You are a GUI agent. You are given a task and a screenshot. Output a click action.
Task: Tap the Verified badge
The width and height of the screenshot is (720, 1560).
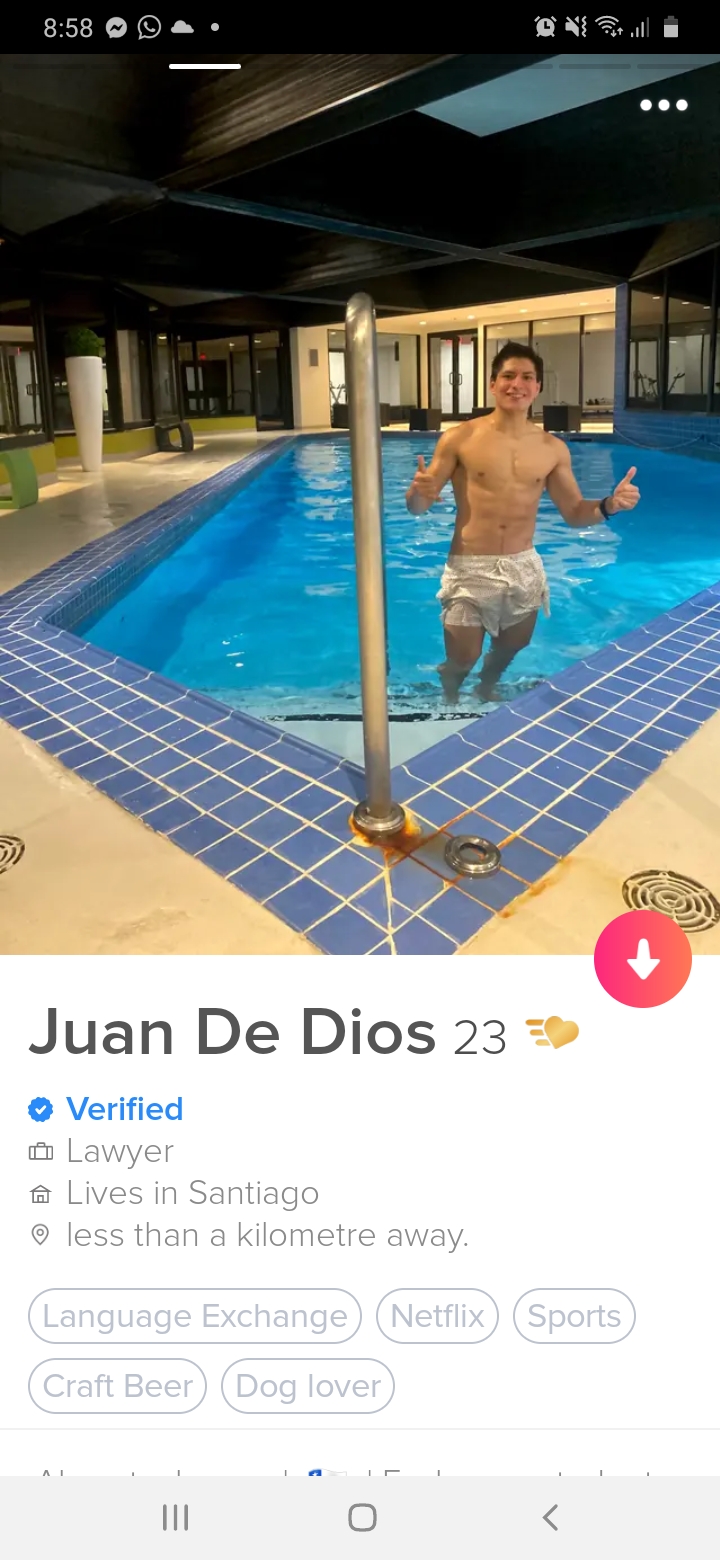coord(106,1109)
